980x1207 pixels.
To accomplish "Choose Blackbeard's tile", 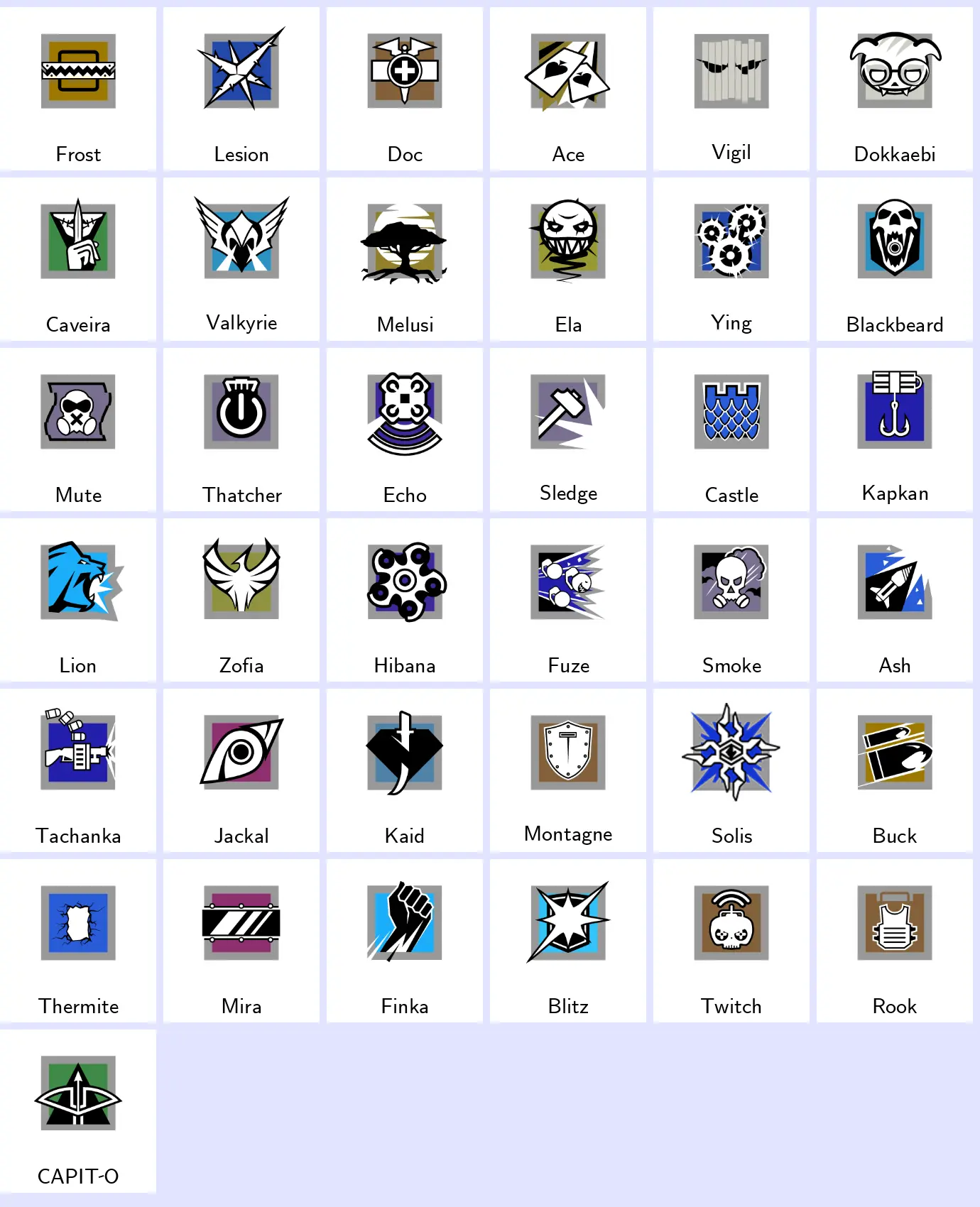I will [x=895, y=259].
